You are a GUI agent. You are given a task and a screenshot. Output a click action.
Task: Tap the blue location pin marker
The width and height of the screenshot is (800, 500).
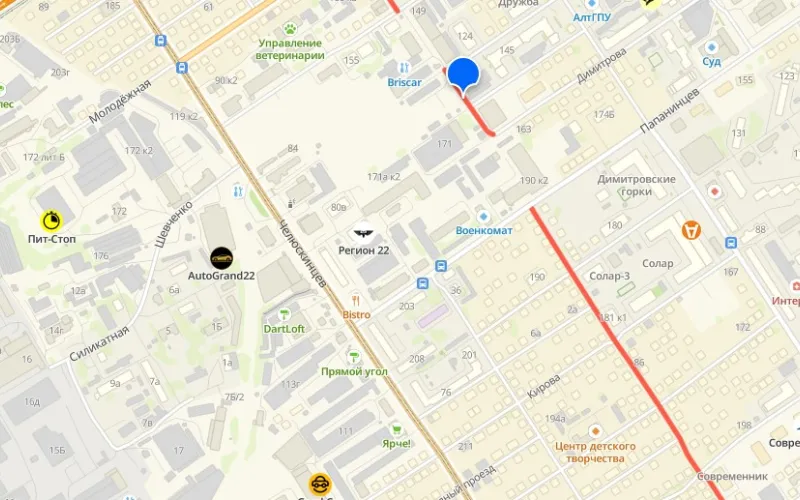tap(463, 74)
